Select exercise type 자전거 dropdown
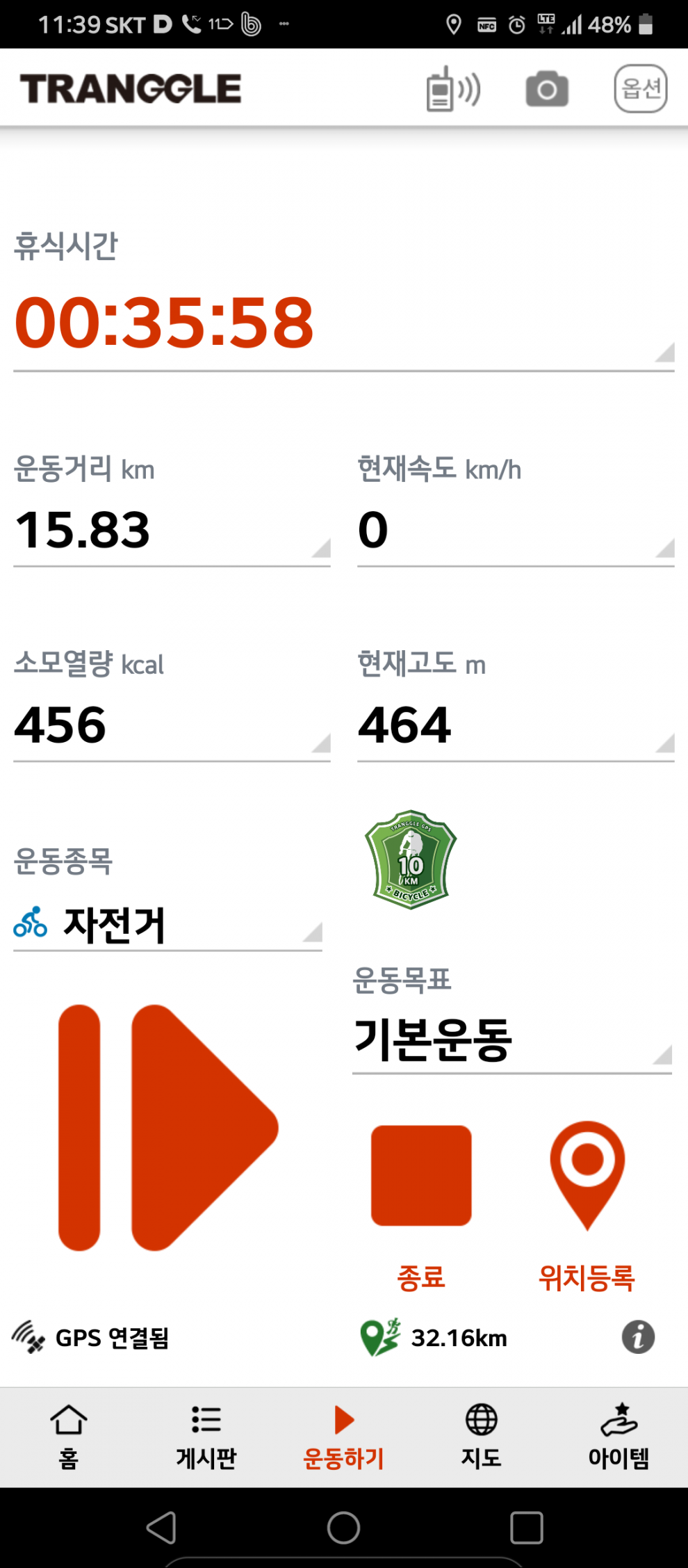 point(167,926)
